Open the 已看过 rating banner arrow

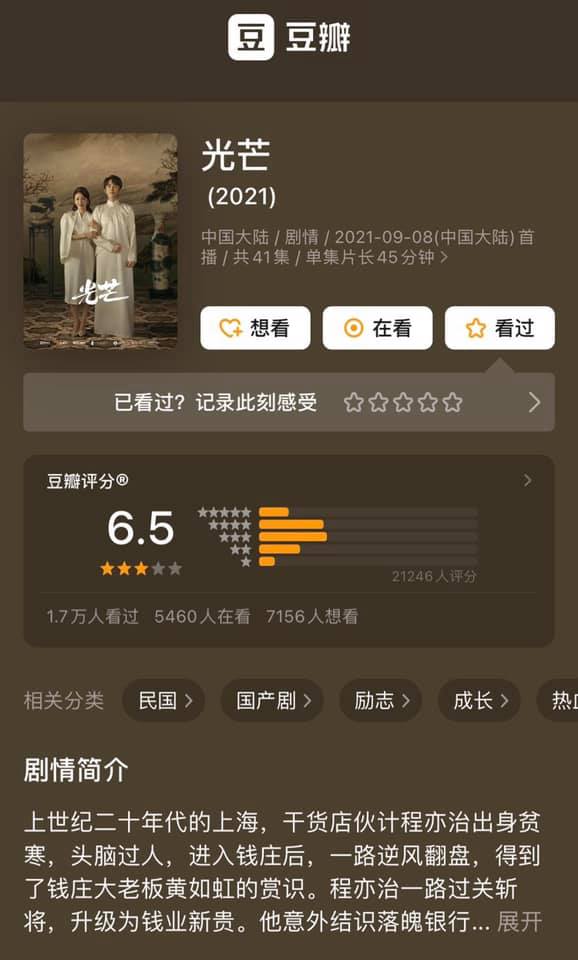534,402
